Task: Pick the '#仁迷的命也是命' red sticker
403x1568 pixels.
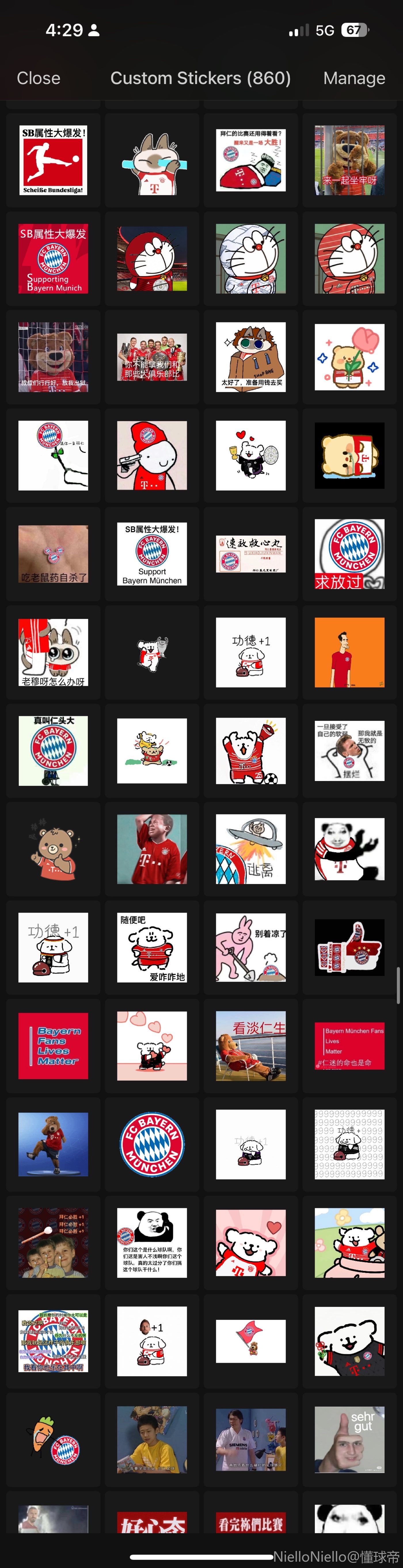Action: tap(349, 1046)
